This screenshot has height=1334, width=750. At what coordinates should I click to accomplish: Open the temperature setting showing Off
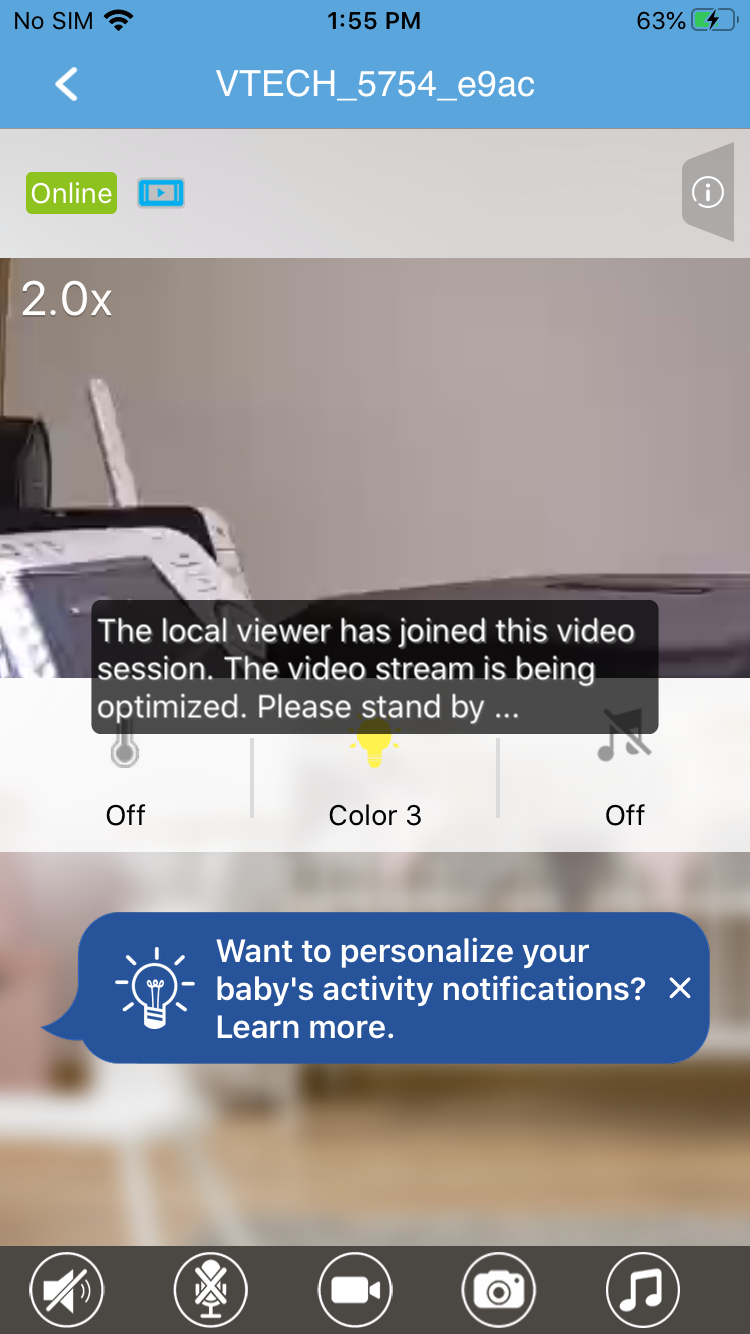click(125, 780)
